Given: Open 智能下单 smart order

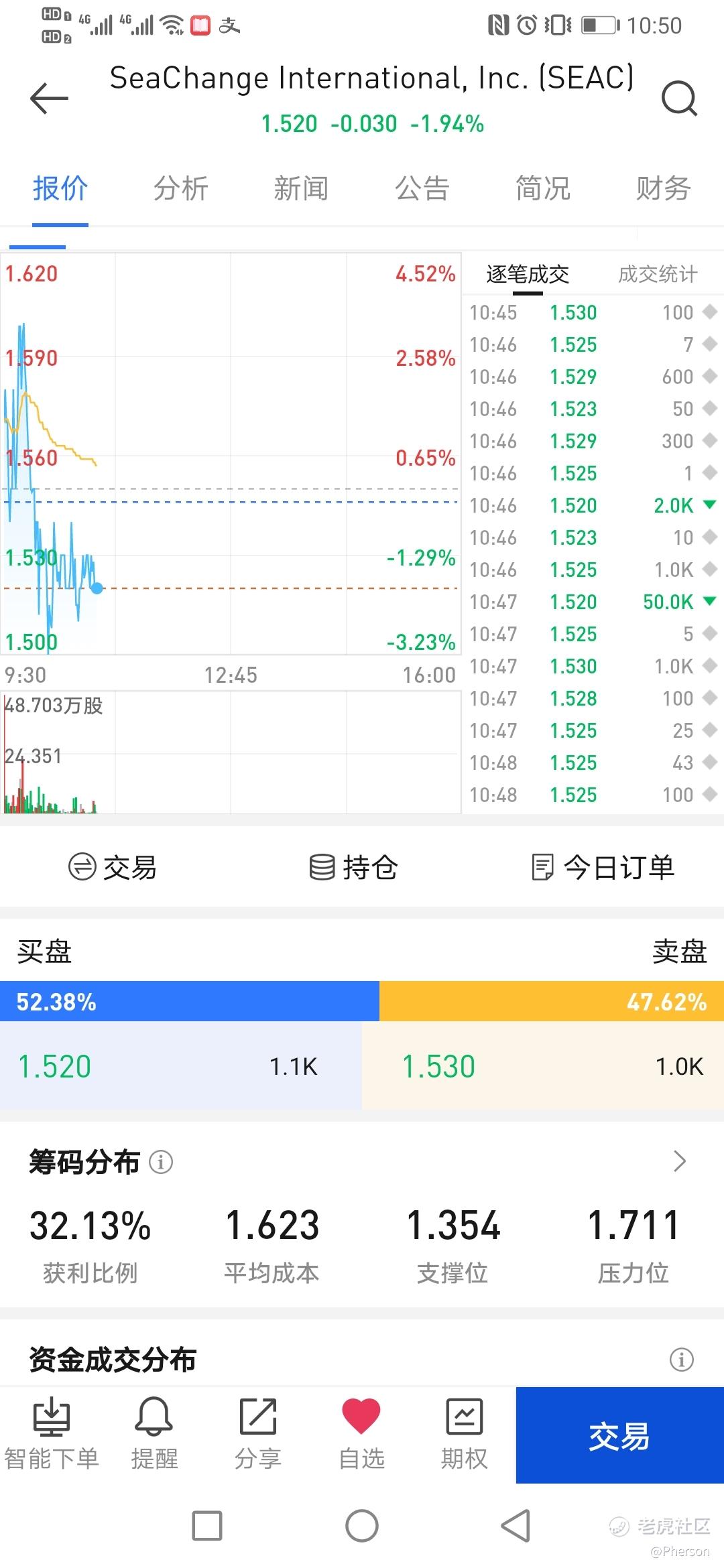Looking at the screenshot, I should pos(52,1434).
